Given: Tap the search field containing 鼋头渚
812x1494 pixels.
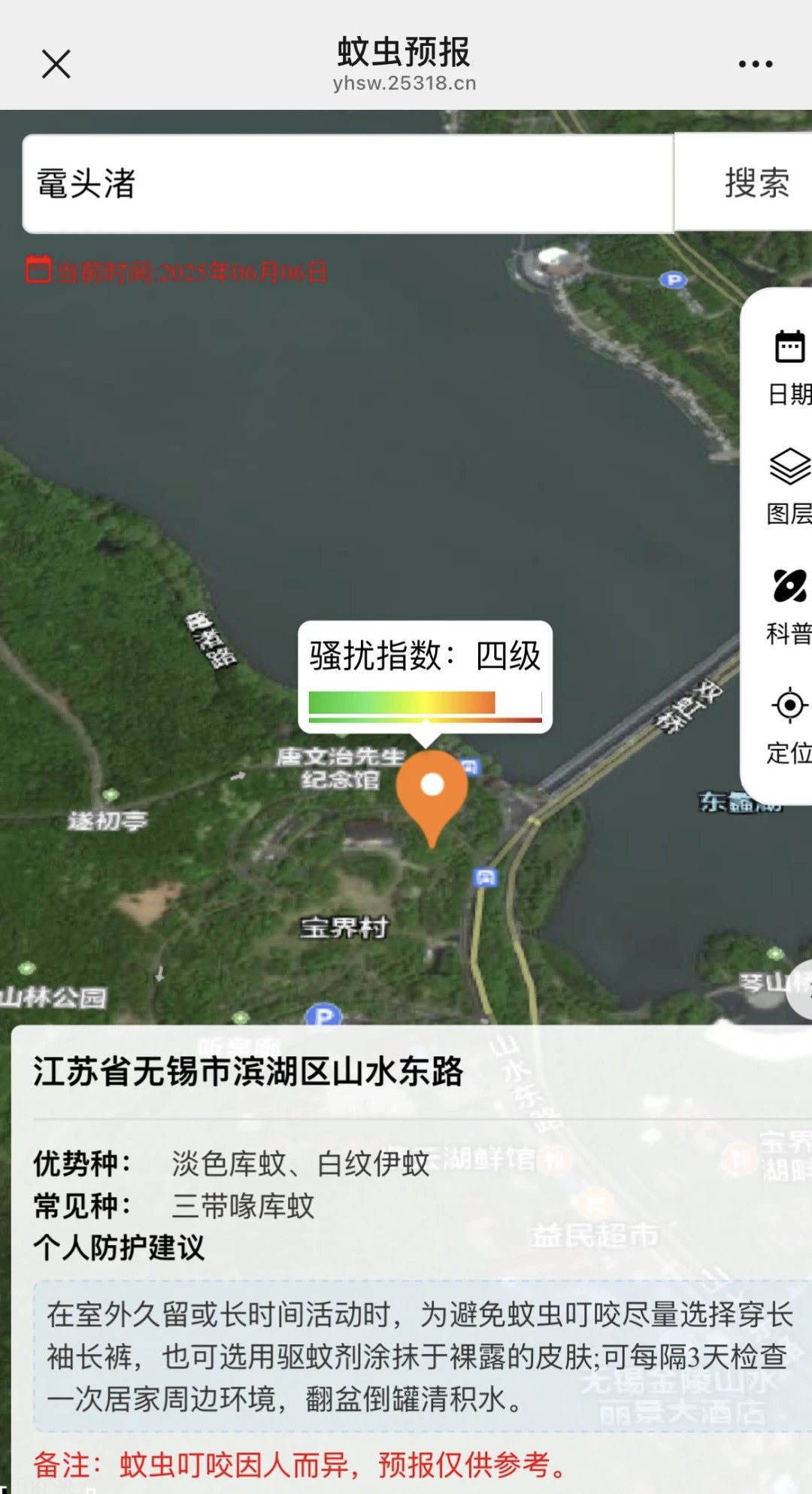Looking at the screenshot, I should pos(347,184).
